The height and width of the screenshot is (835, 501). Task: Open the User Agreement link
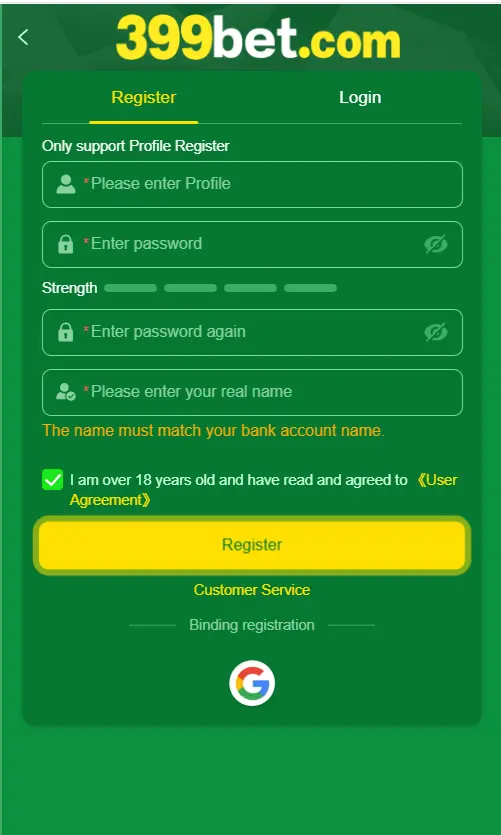264,490
